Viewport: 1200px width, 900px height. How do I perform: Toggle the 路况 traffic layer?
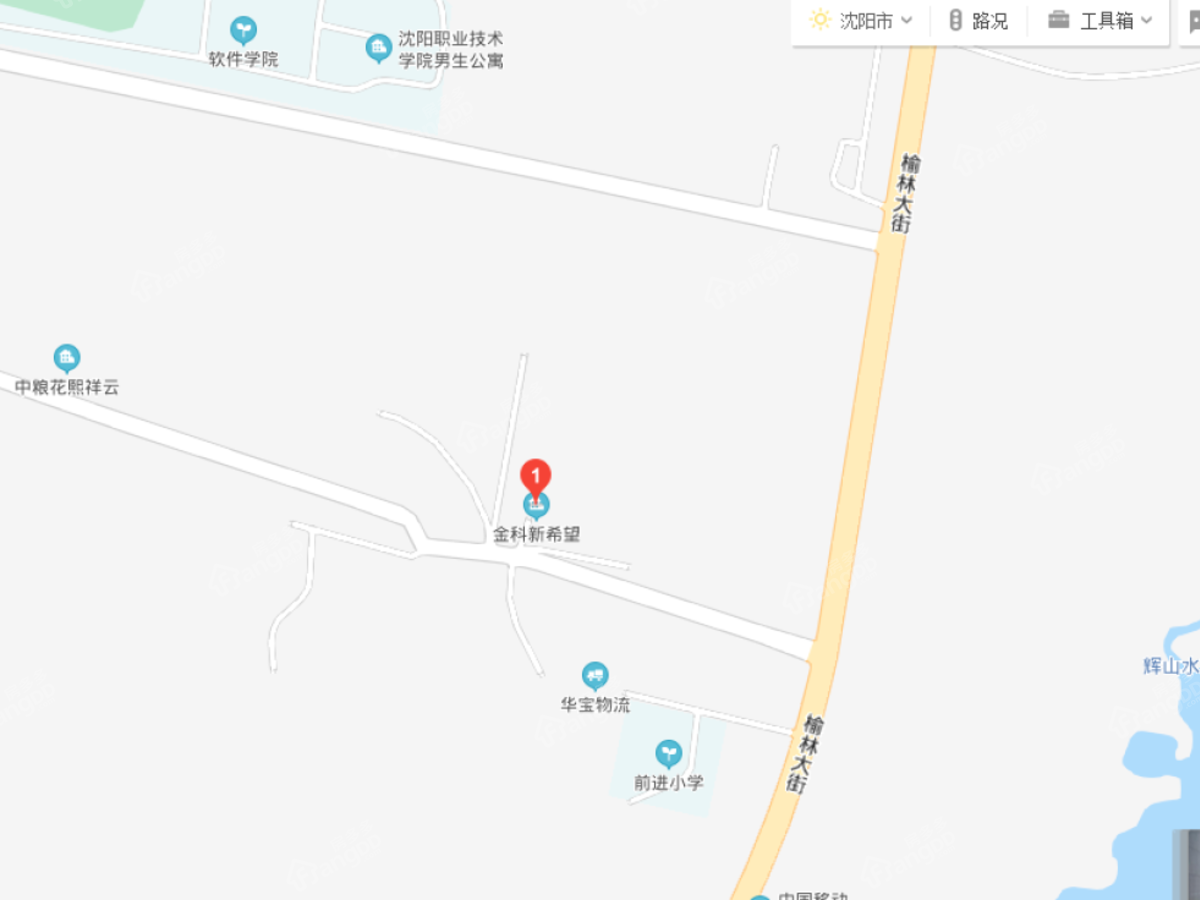pos(978,21)
